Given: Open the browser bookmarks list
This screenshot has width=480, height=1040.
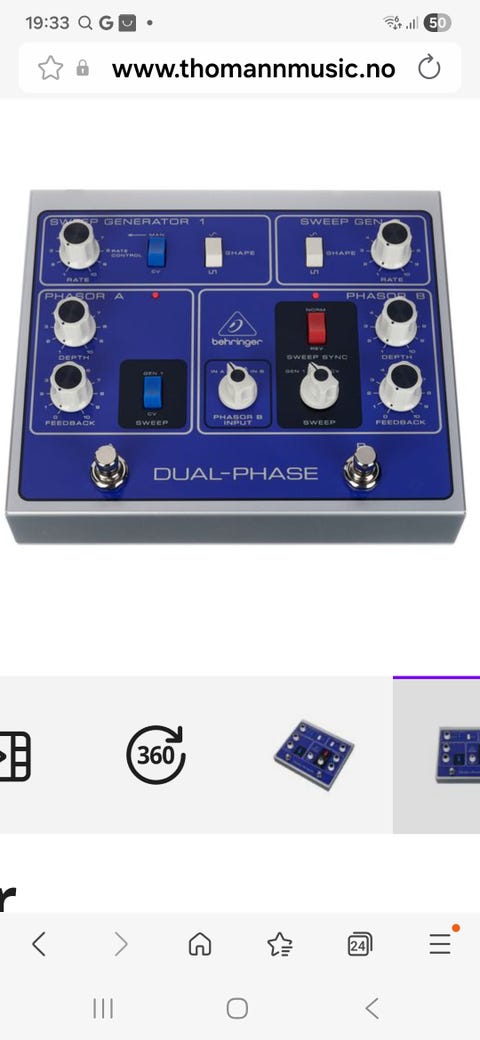Looking at the screenshot, I should click(x=280, y=944).
